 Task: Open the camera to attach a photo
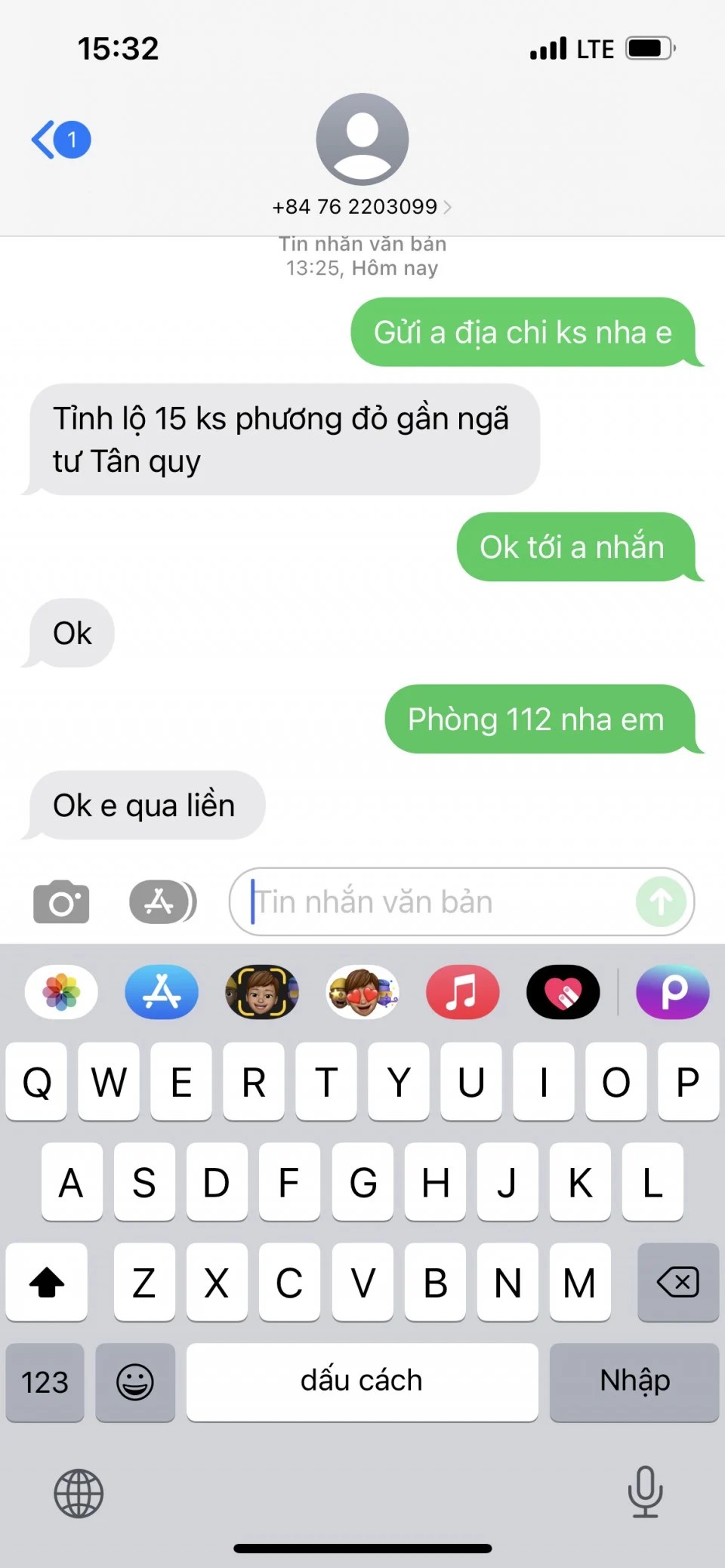click(x=61, y=901)
